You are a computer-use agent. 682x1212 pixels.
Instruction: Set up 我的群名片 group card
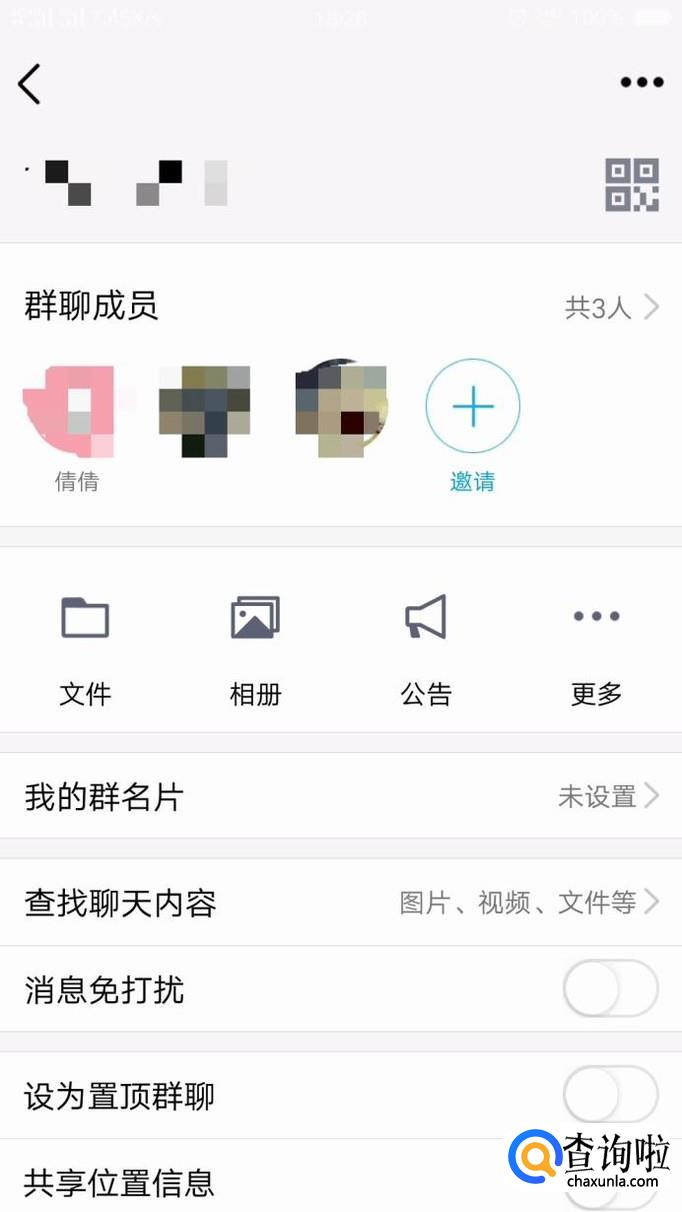[340, 797]
